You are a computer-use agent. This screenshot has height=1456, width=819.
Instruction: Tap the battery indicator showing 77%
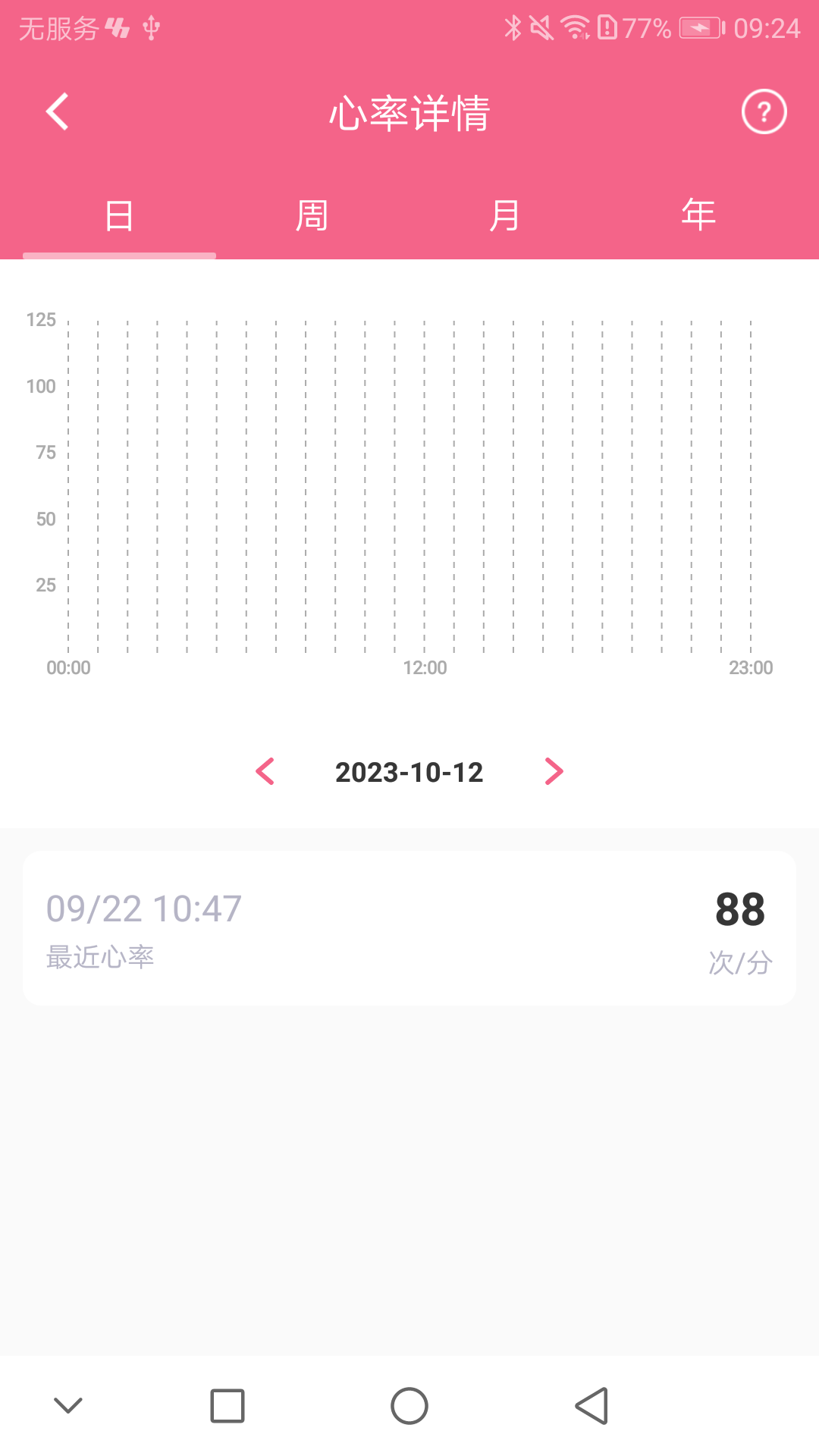[x=645, y=29]
